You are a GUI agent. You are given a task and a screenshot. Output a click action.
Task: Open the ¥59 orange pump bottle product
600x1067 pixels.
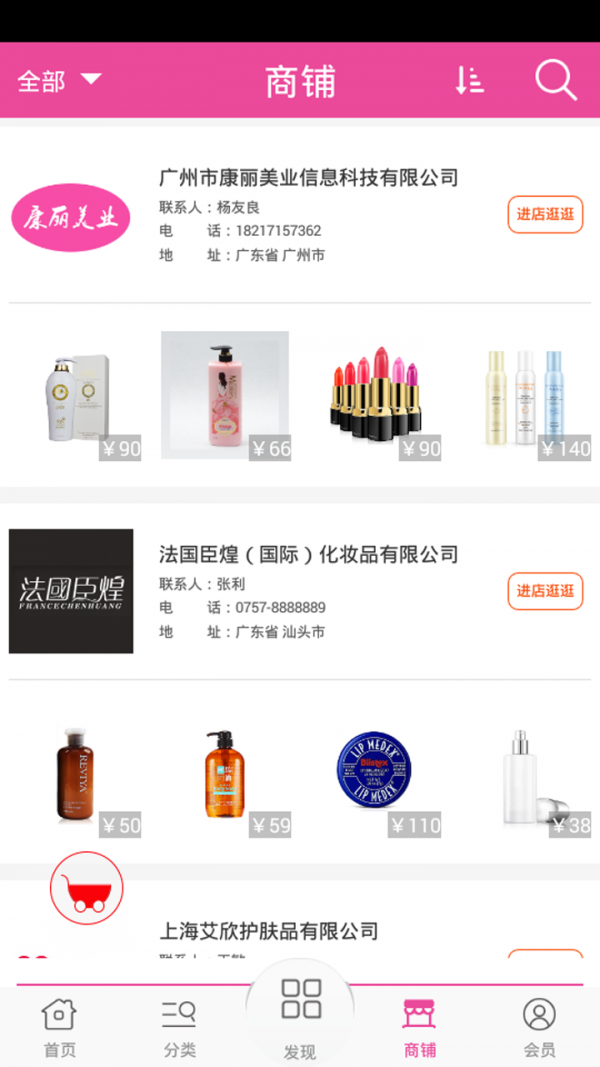[x=225, y=774]
